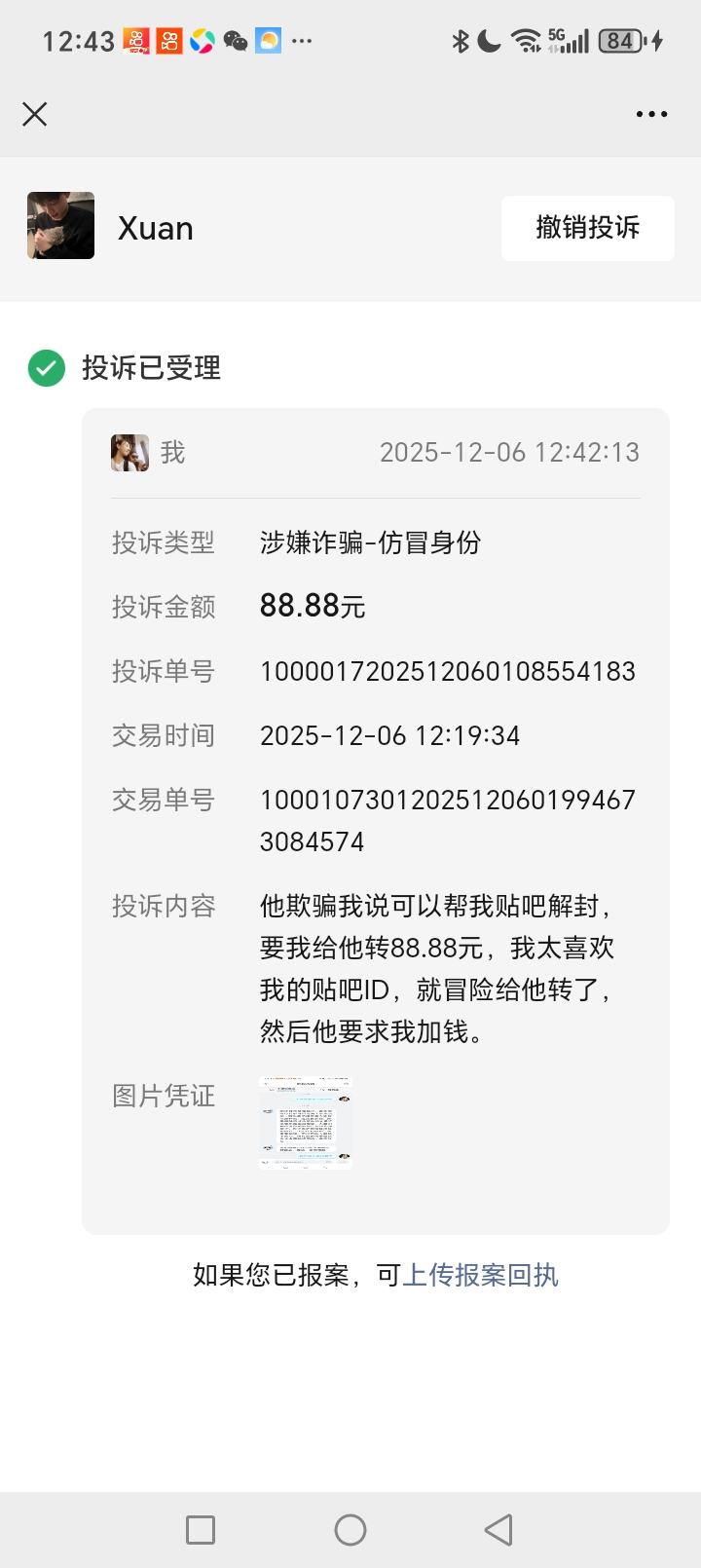This screenshot has height=1568, width=701.
Task: Tap the 撤销投诉 button
Action: coord(587,228)
